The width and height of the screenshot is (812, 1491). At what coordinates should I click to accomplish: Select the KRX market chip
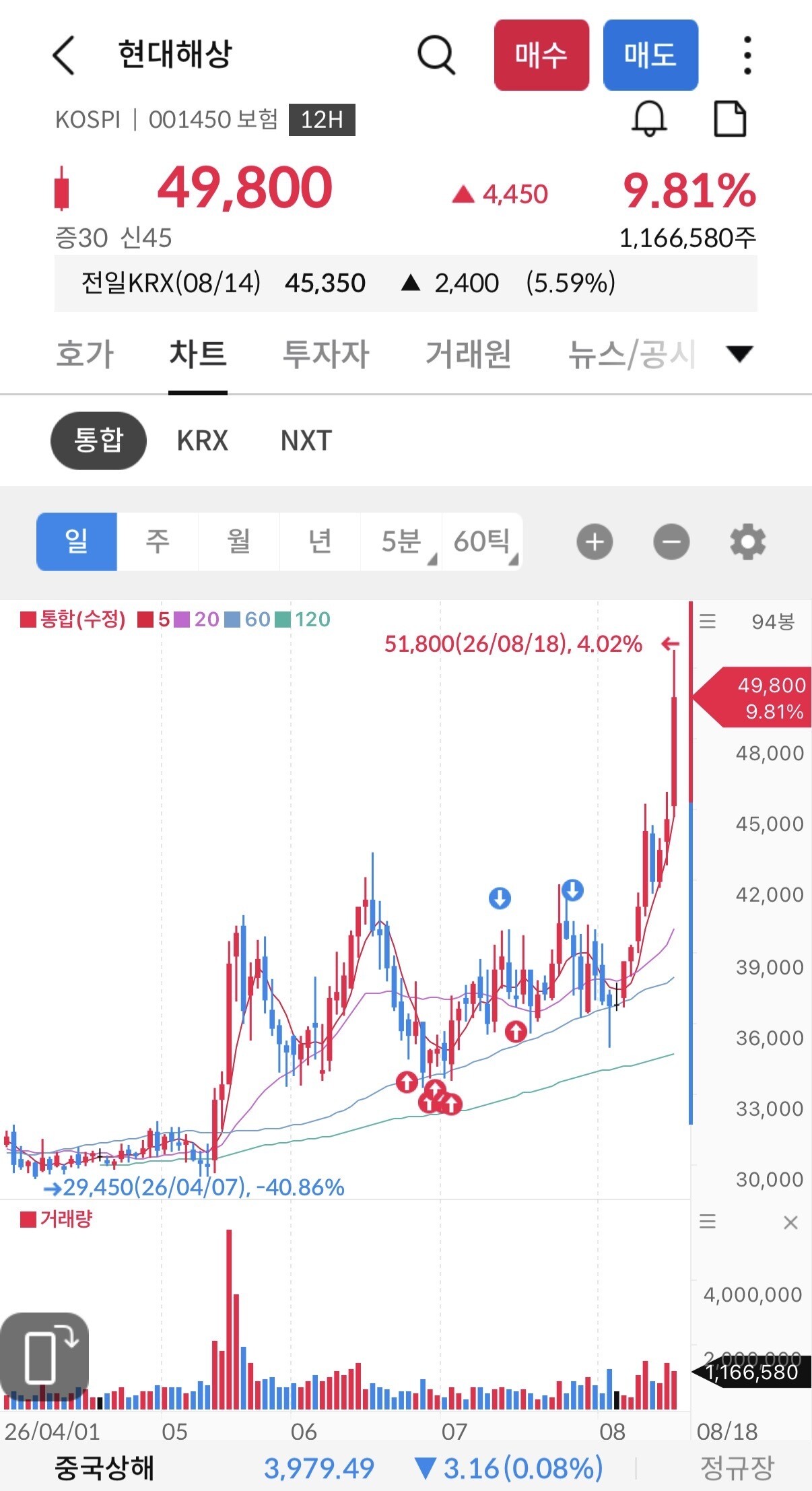click(x=203, y=441)
